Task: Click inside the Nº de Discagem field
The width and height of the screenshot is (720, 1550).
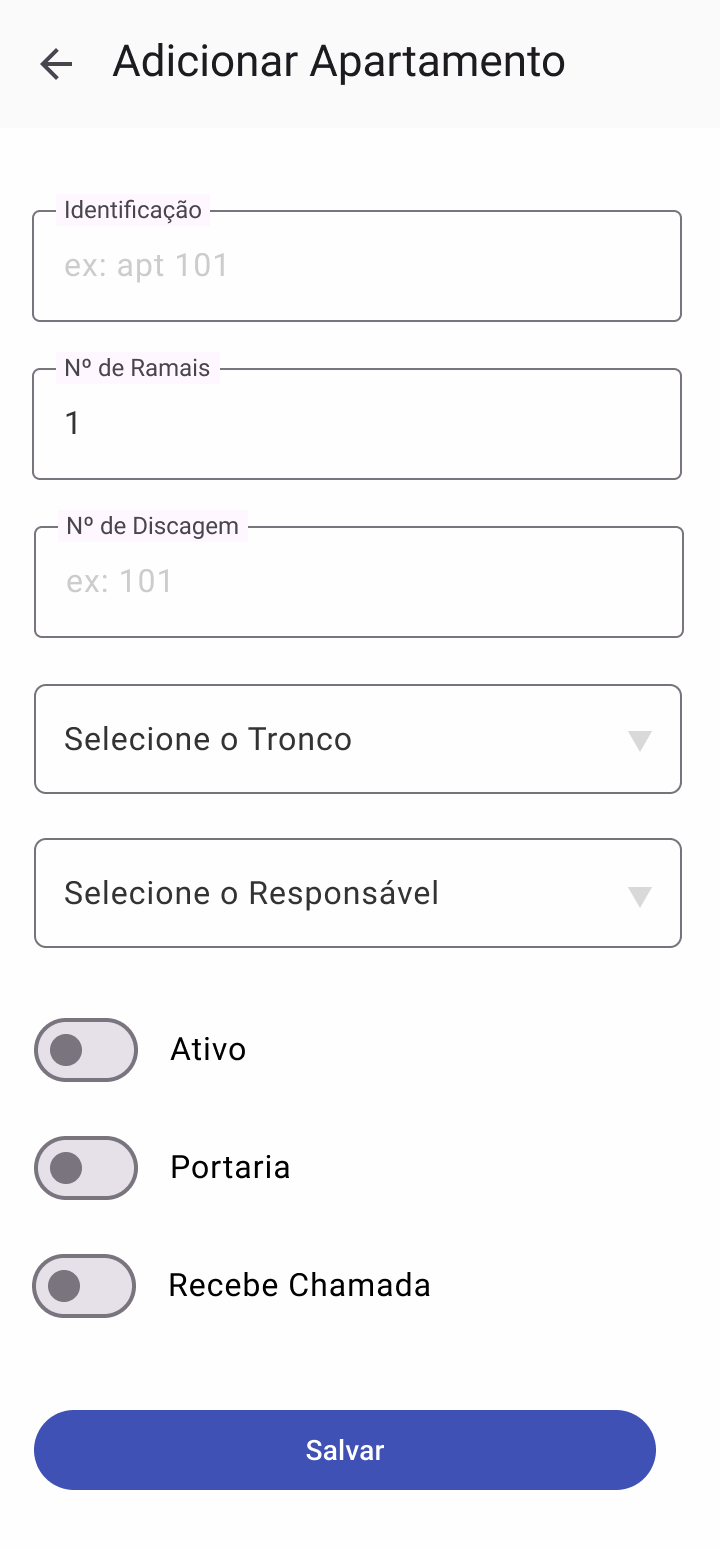Action: 357,581
